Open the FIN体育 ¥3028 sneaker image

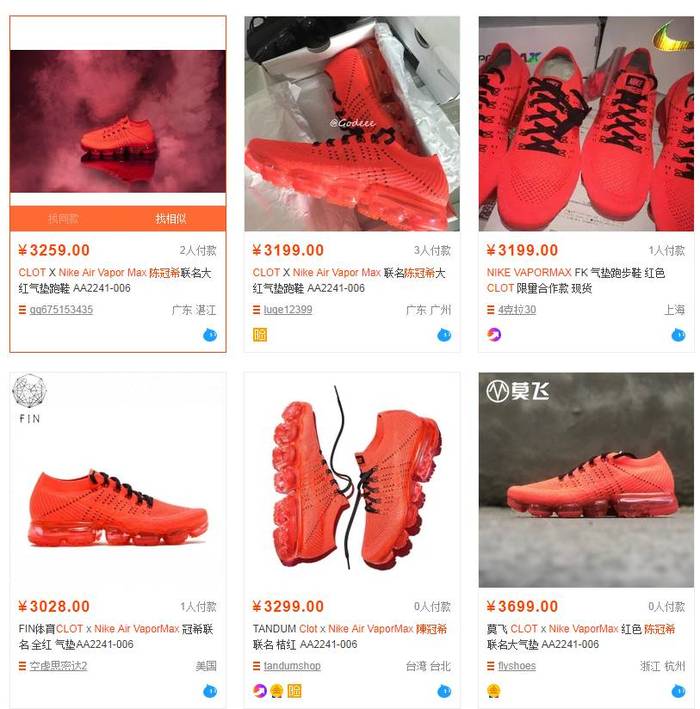[118, 480]
